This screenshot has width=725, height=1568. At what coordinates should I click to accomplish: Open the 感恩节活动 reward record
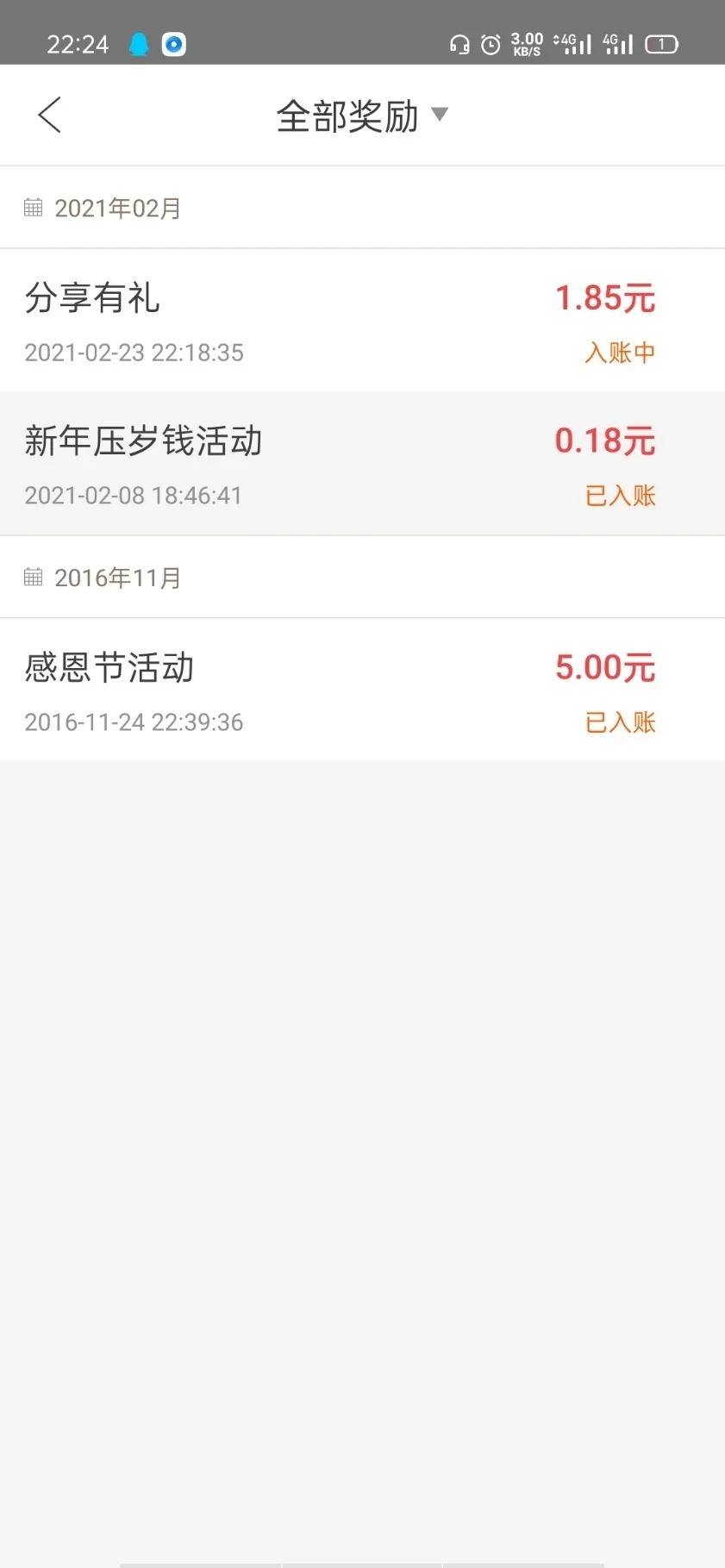pos(362,690)
